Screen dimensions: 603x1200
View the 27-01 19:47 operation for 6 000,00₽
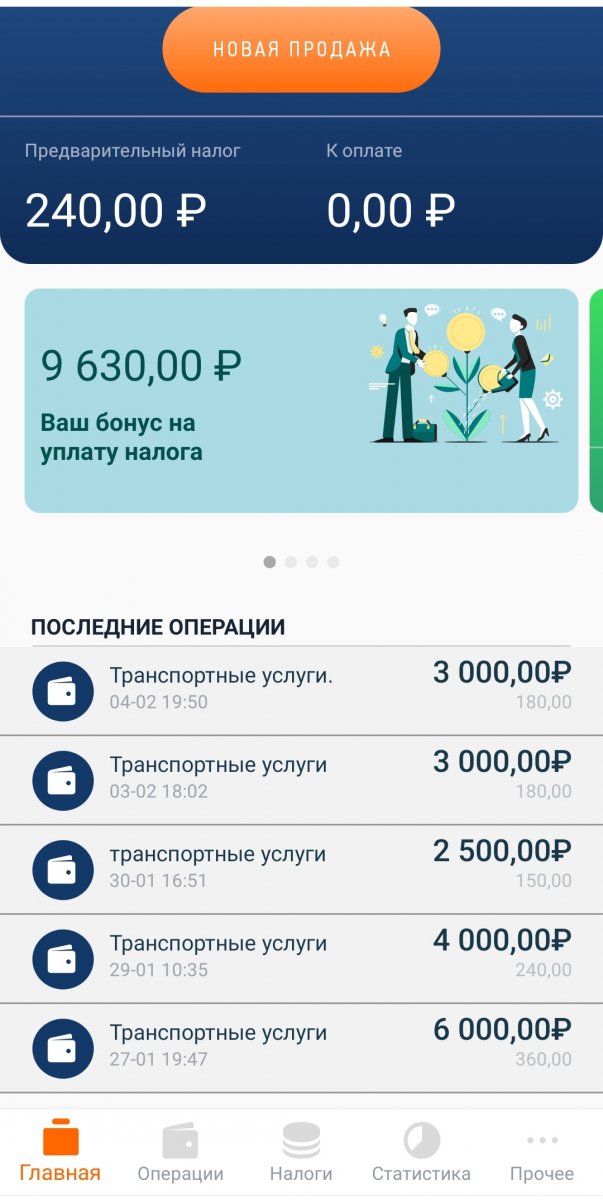(x=300, y=1046)
